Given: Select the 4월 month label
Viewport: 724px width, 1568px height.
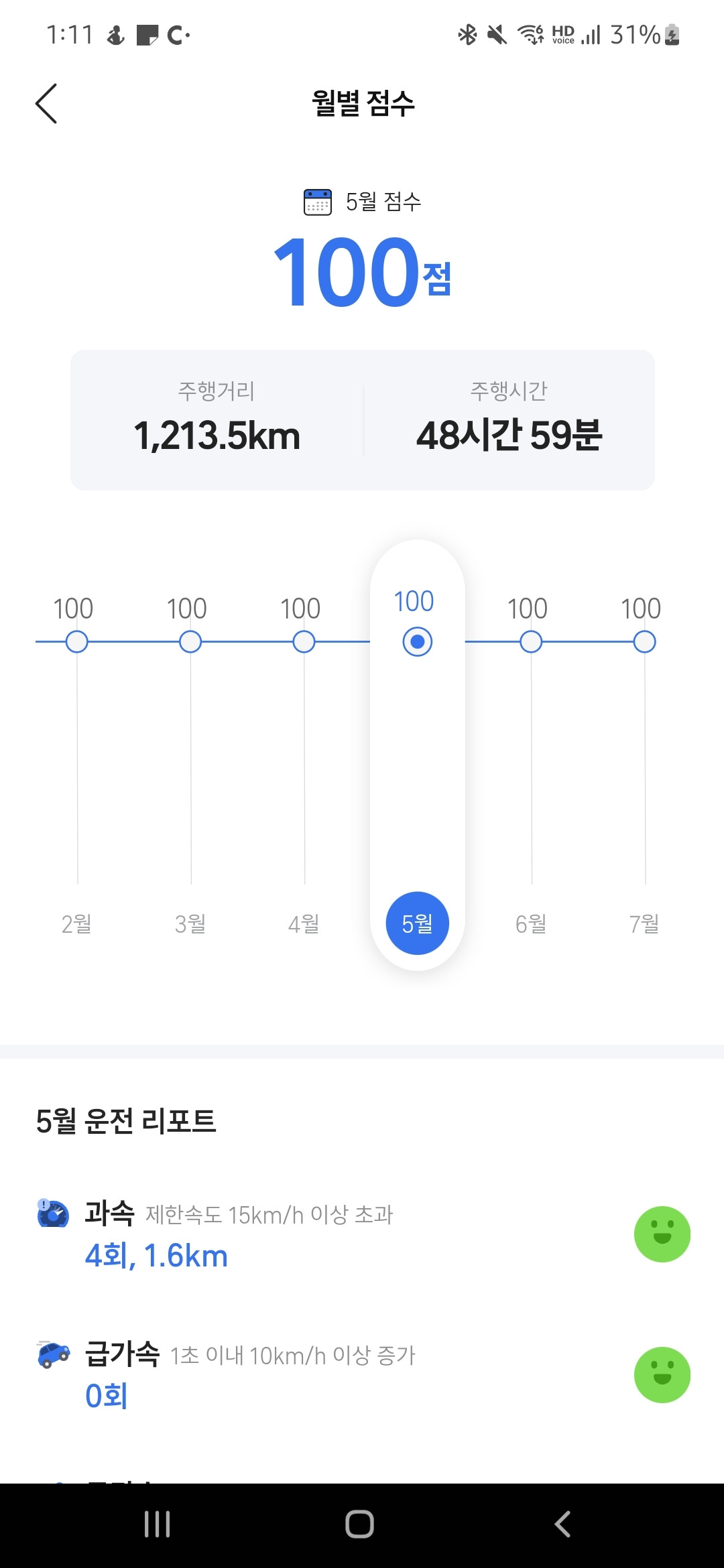Looking at the screenshot, I should (x=304, y=923).
